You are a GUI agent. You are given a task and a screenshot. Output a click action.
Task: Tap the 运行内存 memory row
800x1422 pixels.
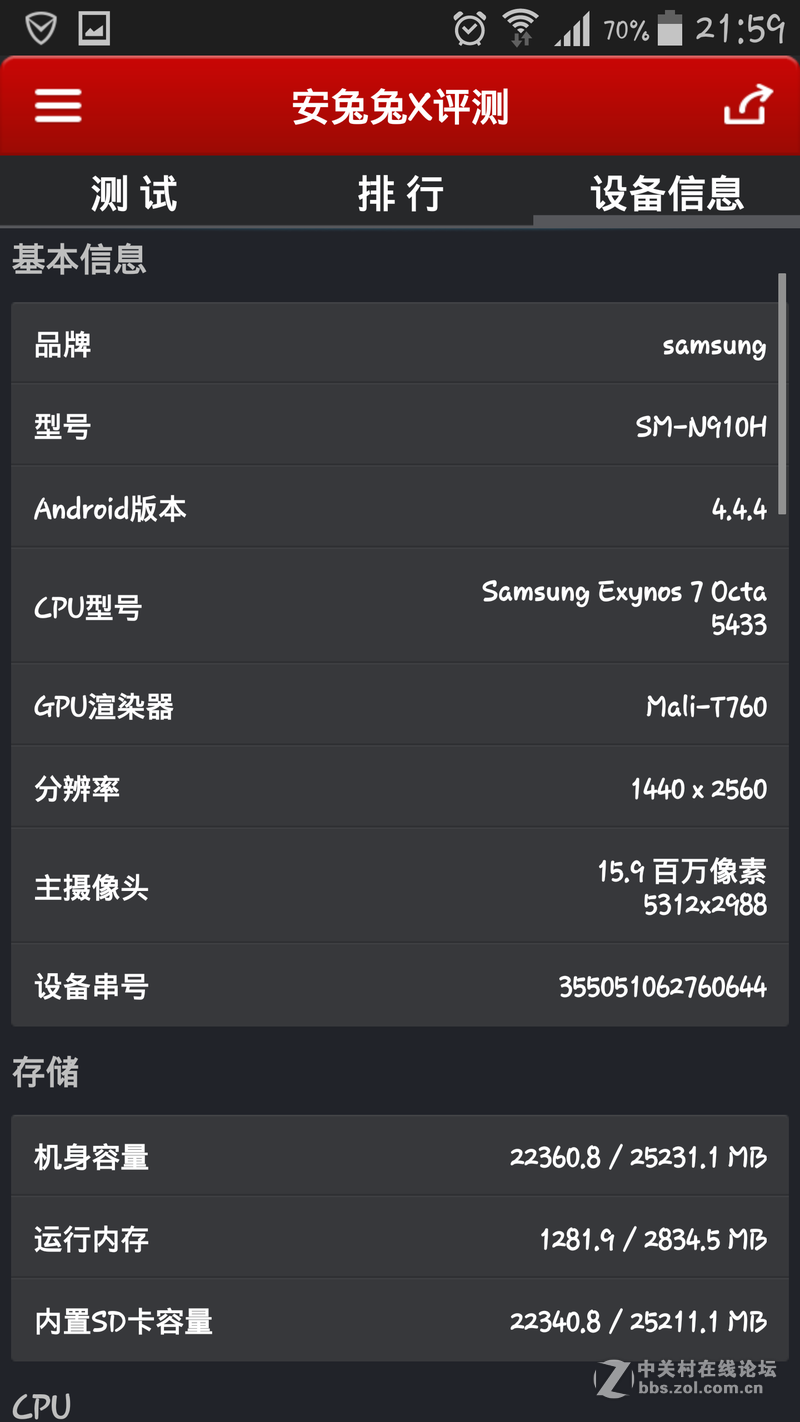coord(400,1238)
